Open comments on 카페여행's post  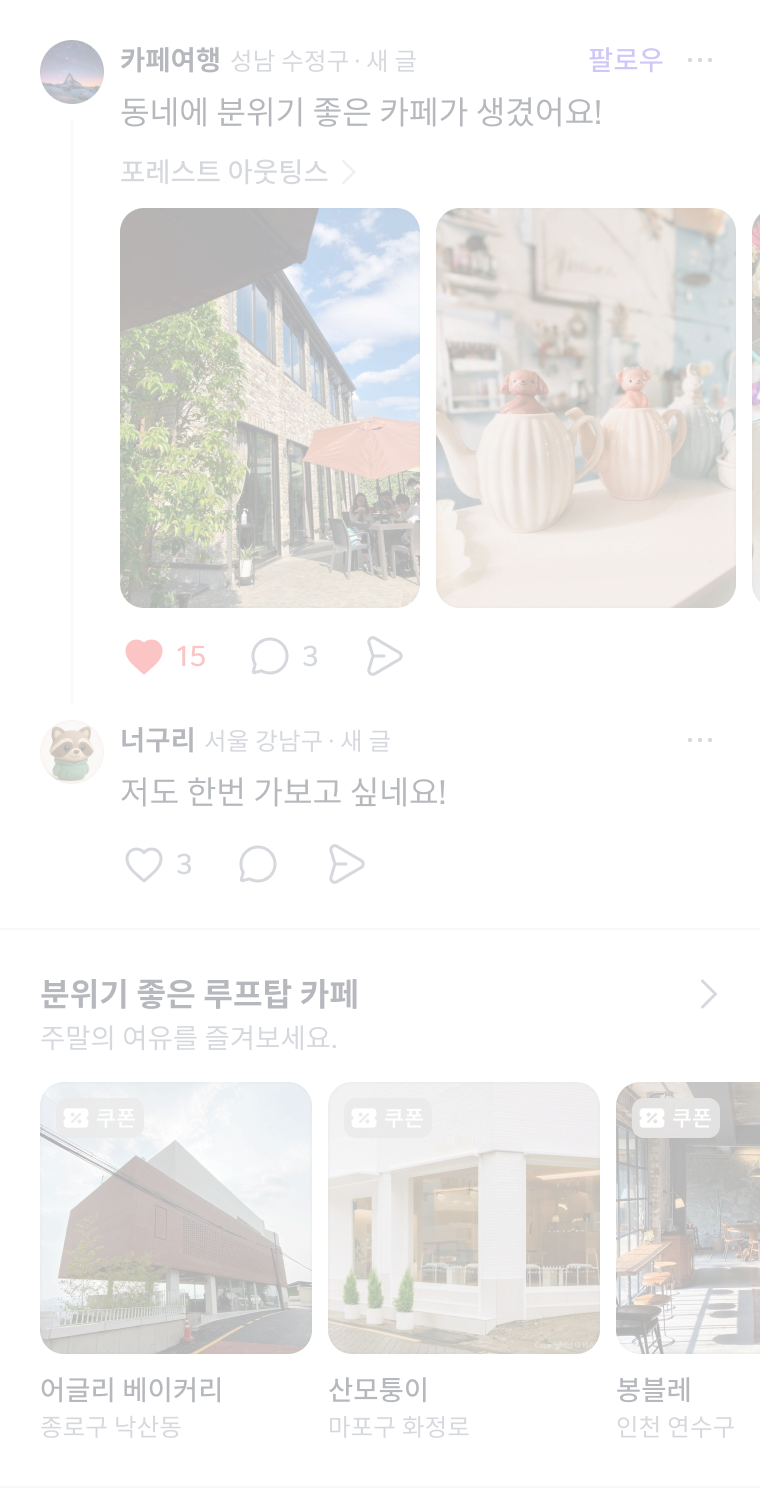(x=270, y=657)
